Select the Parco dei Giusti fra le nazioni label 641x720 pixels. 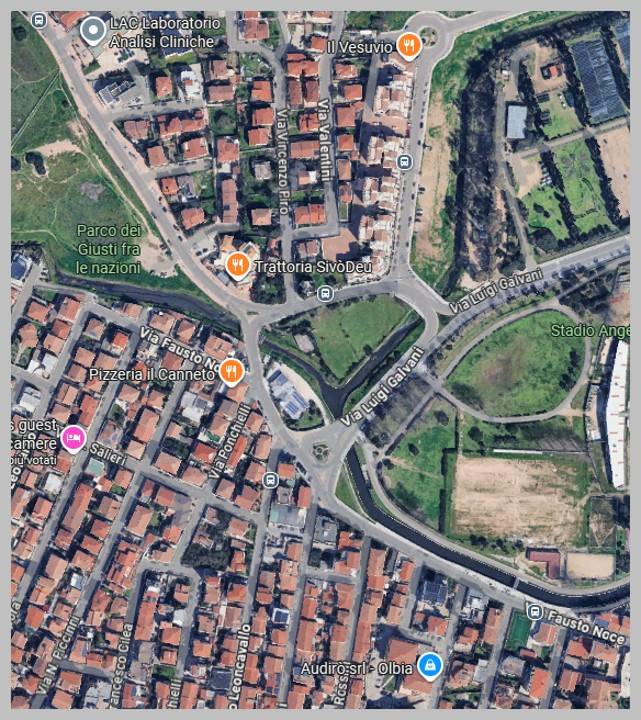tap(110, 249)
